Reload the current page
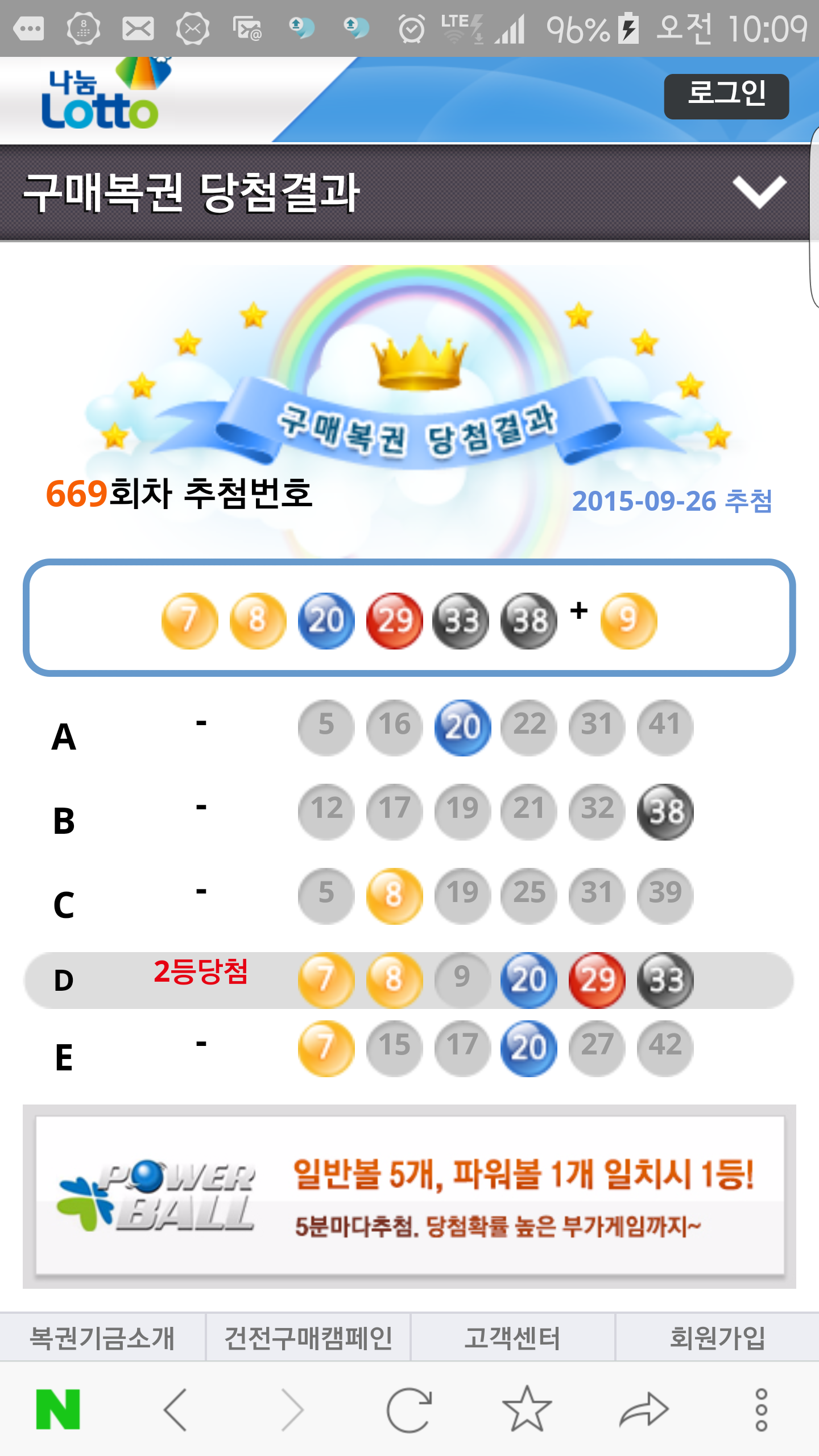This screenshot has width=819, height=1456. (x=409, y=1409)
